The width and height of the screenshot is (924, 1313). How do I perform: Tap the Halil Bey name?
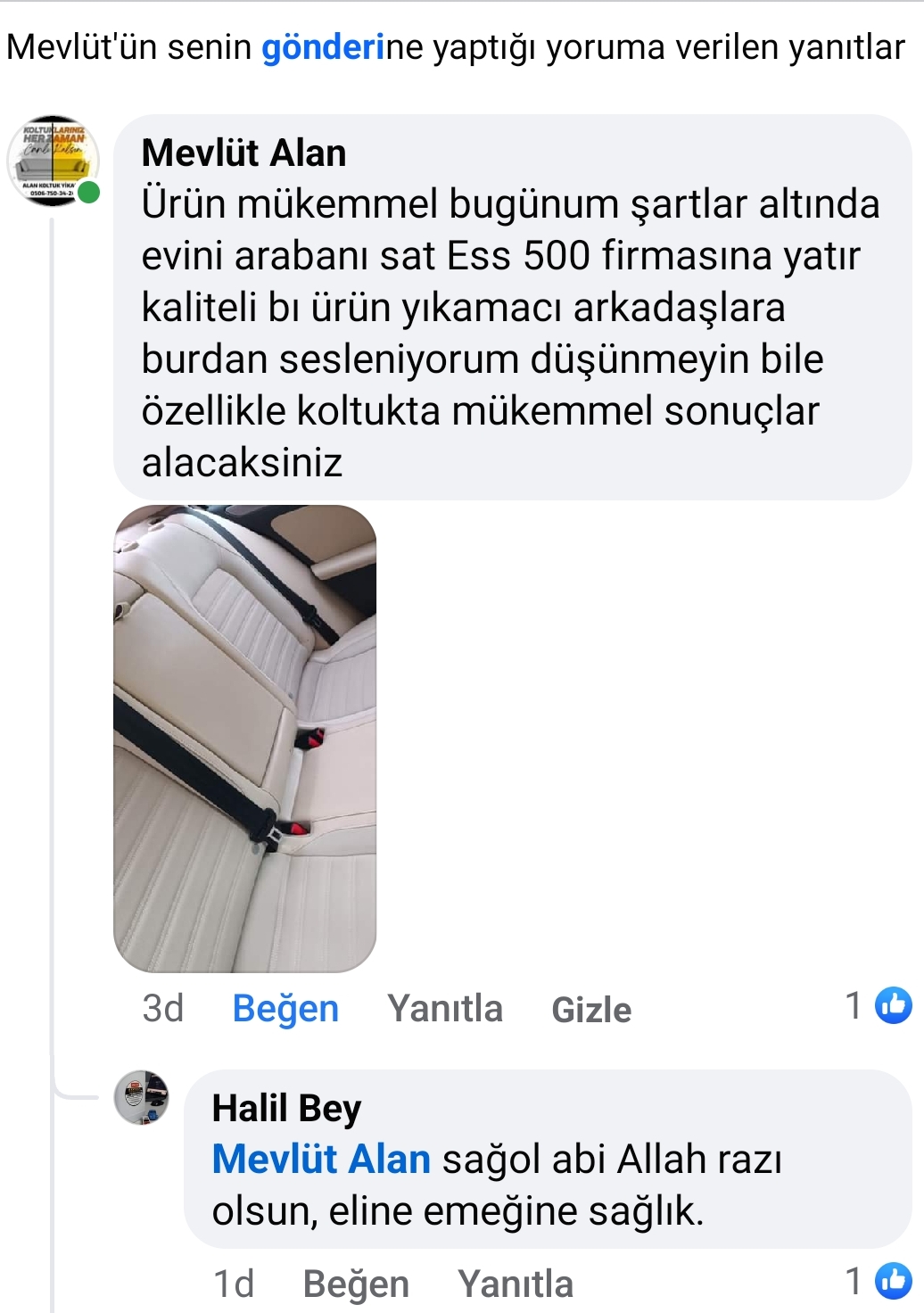coord(286,1108)
